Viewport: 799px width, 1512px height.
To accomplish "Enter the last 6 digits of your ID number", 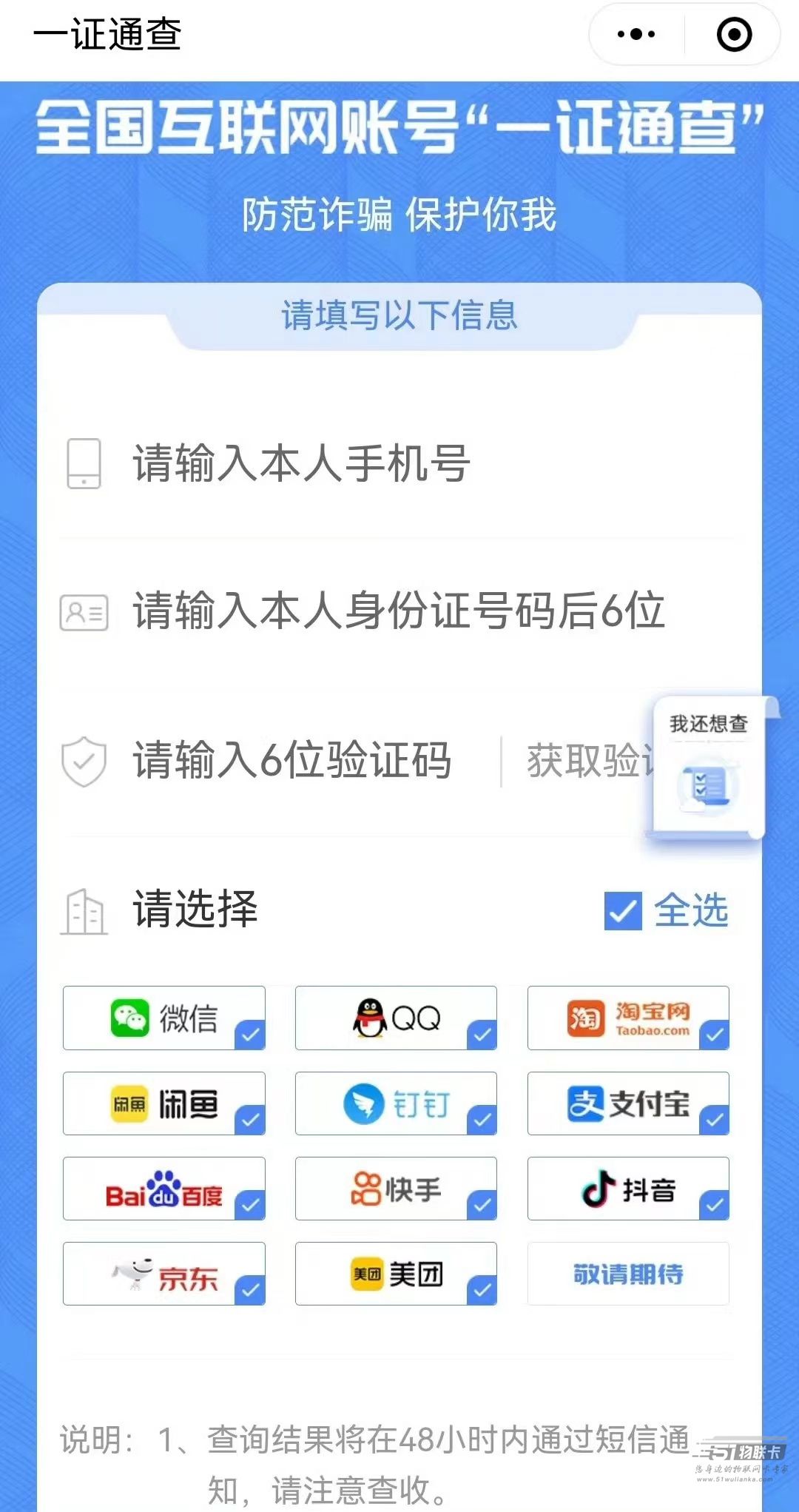I will pyautogui.click(x=399, y=611).
